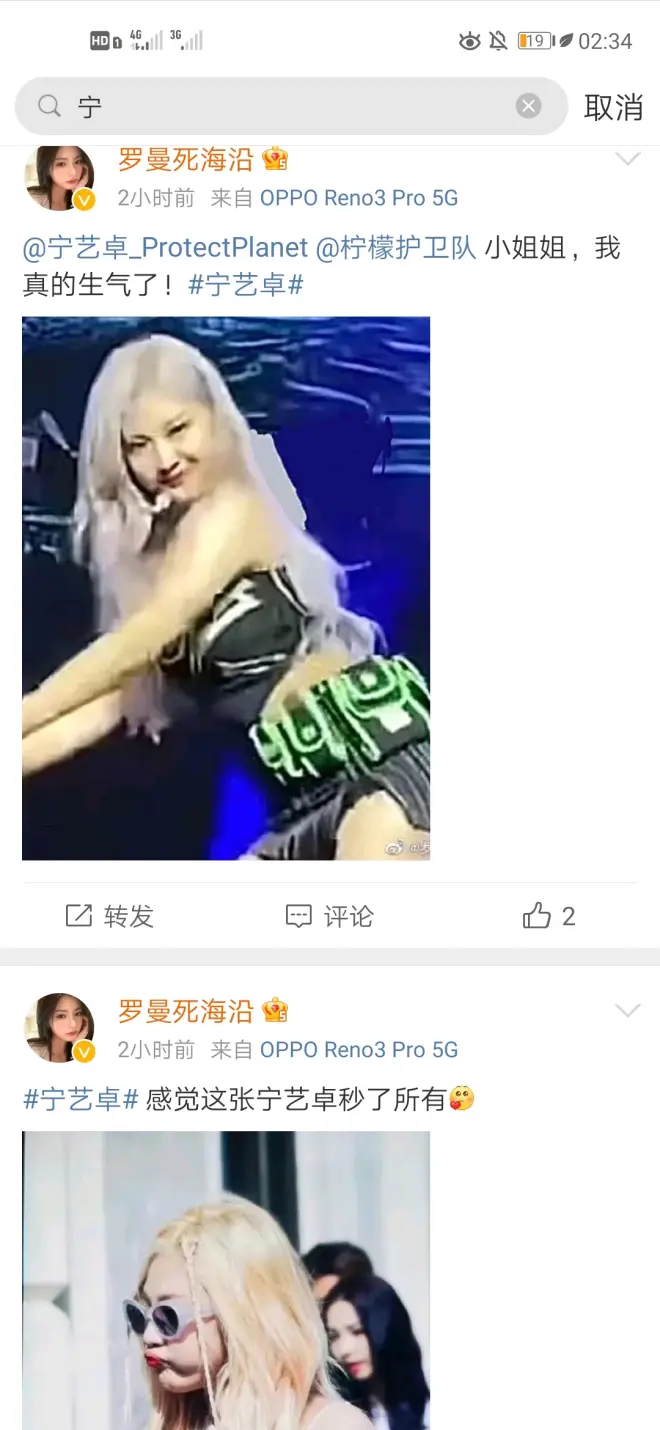
Task: Open the @柠檬护卫队 mention
Action: click(x=396, y=248)
